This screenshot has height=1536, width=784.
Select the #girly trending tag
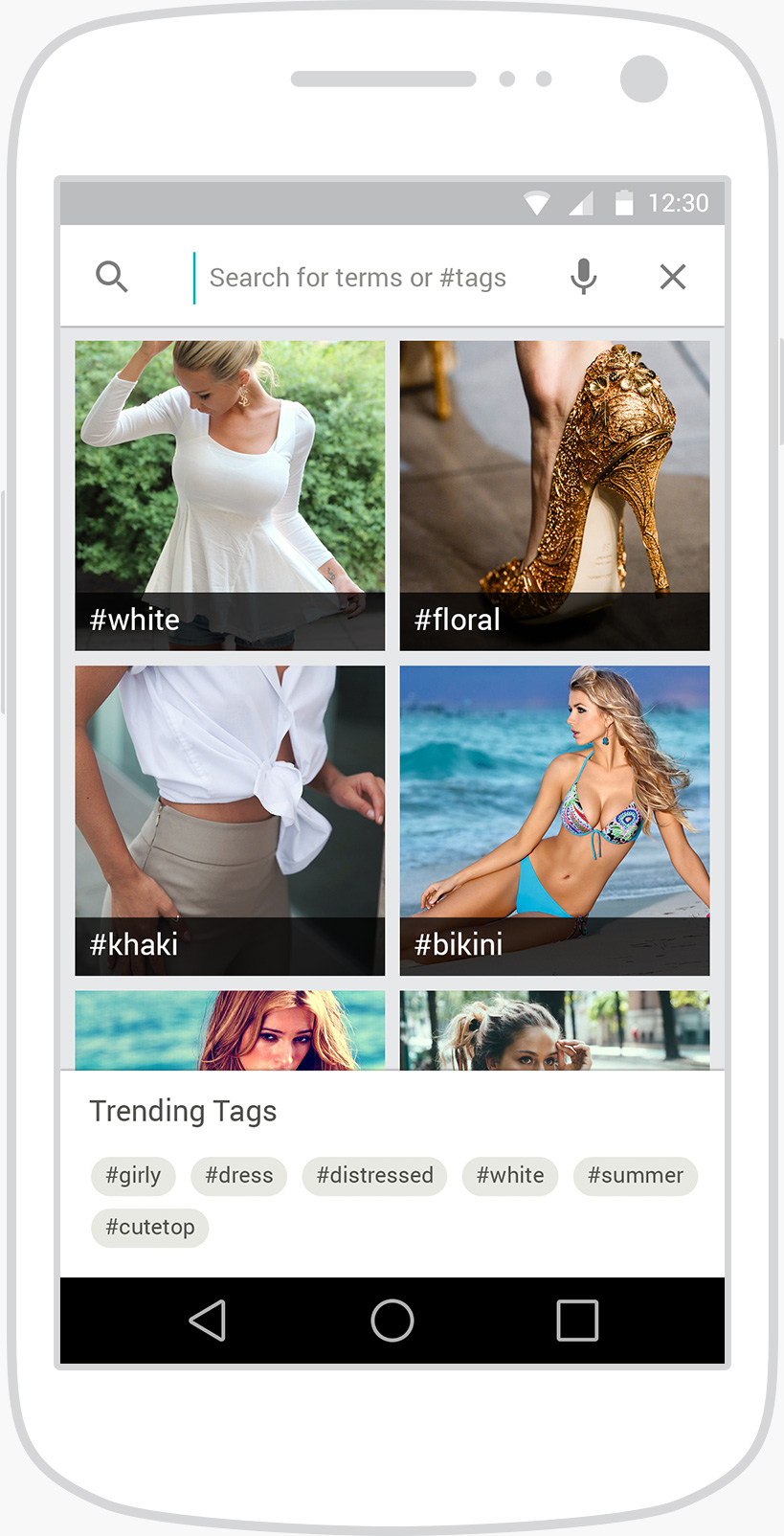click(133, 1176)
